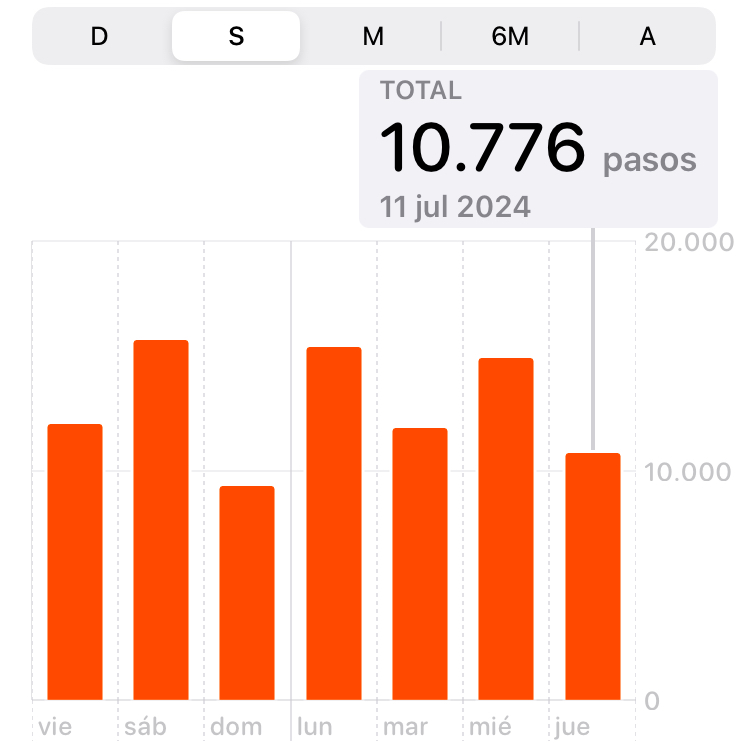Tap the mié bar in the chart
The width and height of the screenshot is (750, 754).
(505, 529)
